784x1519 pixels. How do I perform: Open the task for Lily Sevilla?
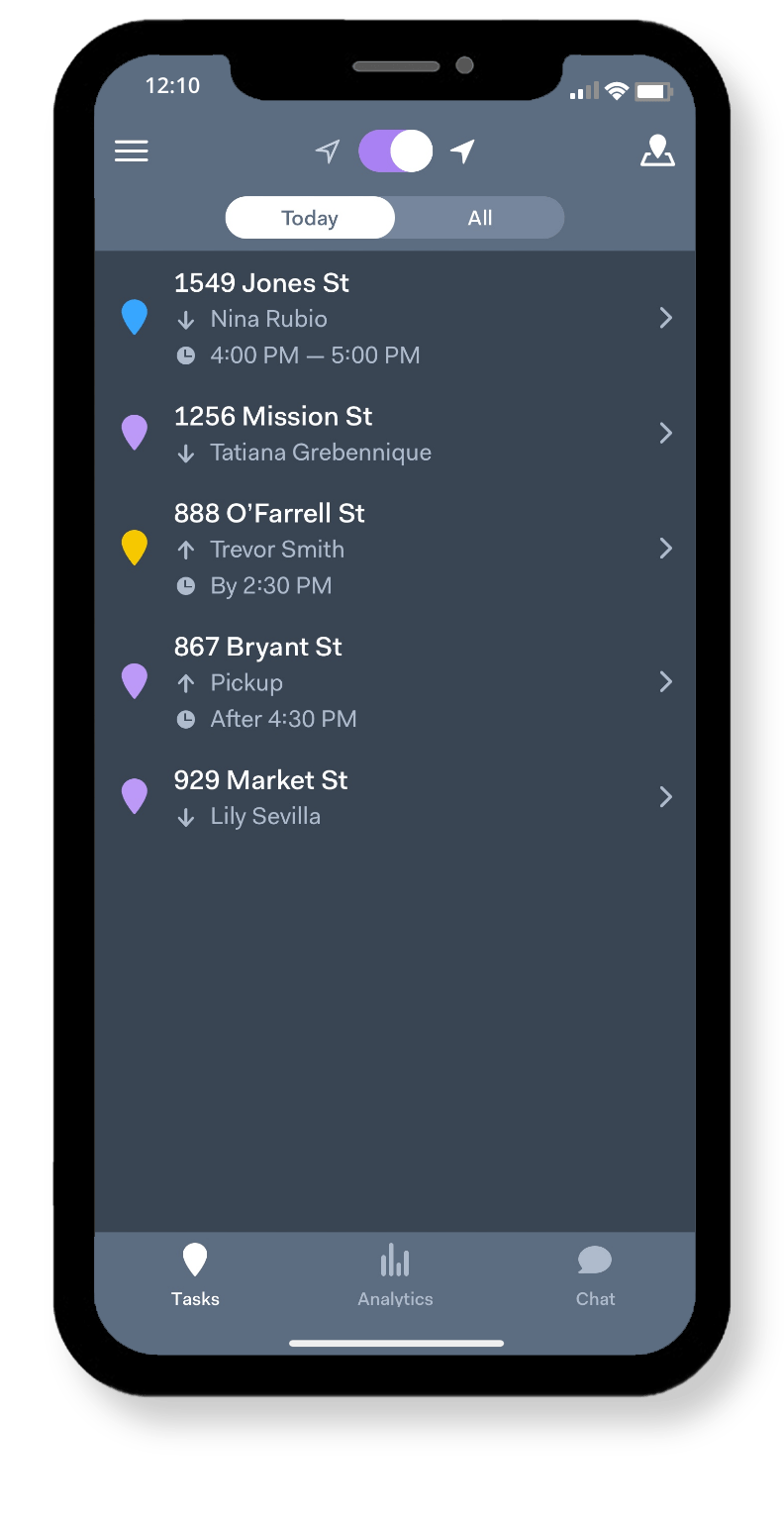666,796
